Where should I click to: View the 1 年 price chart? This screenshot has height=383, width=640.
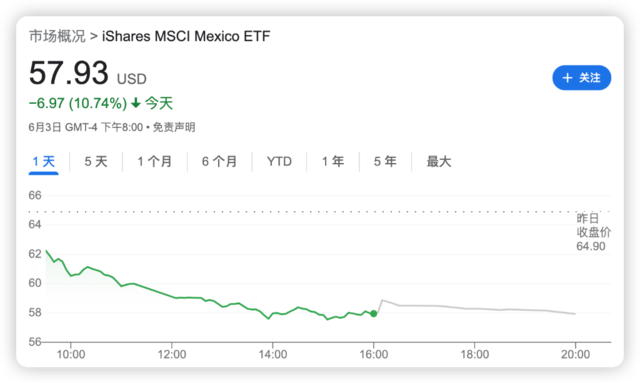[x=333, y=162]
